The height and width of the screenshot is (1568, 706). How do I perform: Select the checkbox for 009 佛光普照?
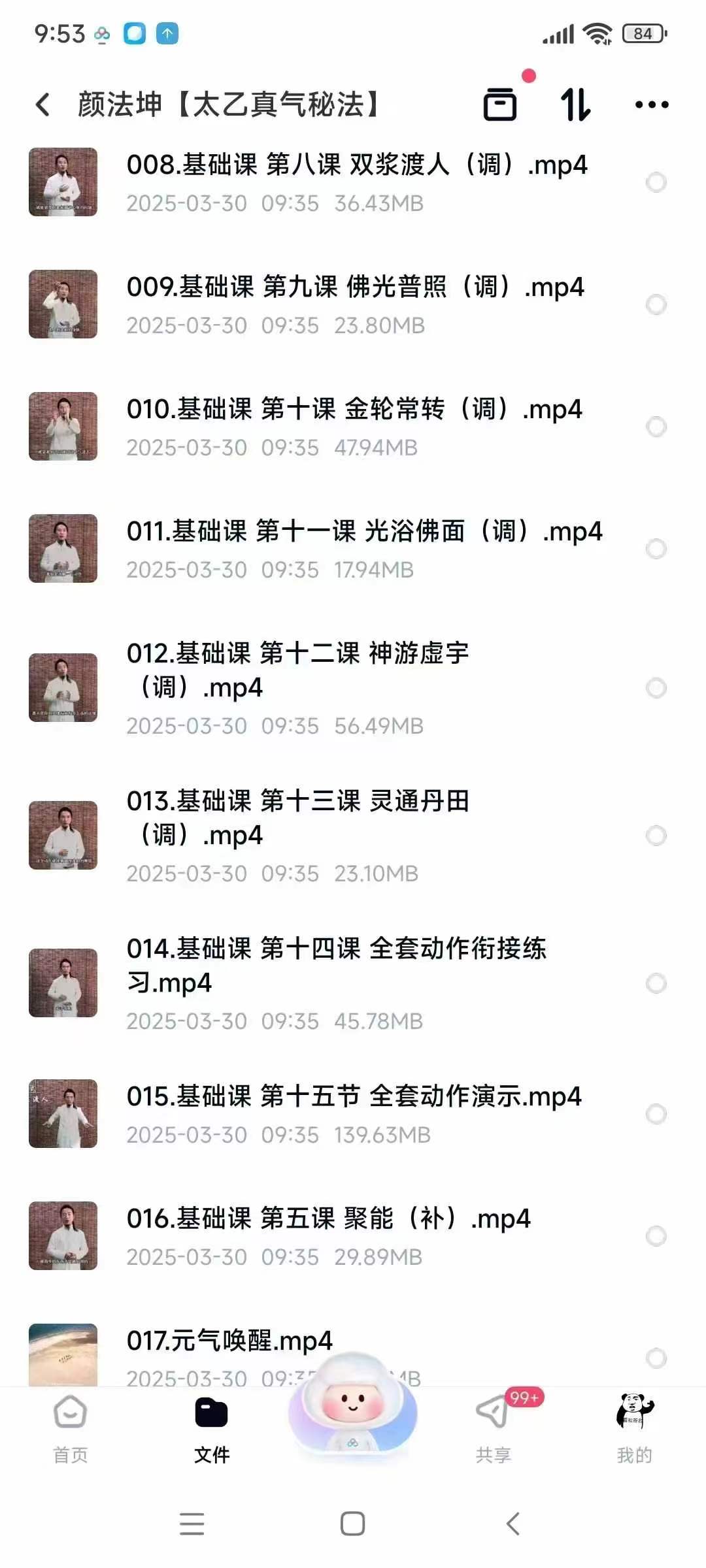click(x=656, y=304)
